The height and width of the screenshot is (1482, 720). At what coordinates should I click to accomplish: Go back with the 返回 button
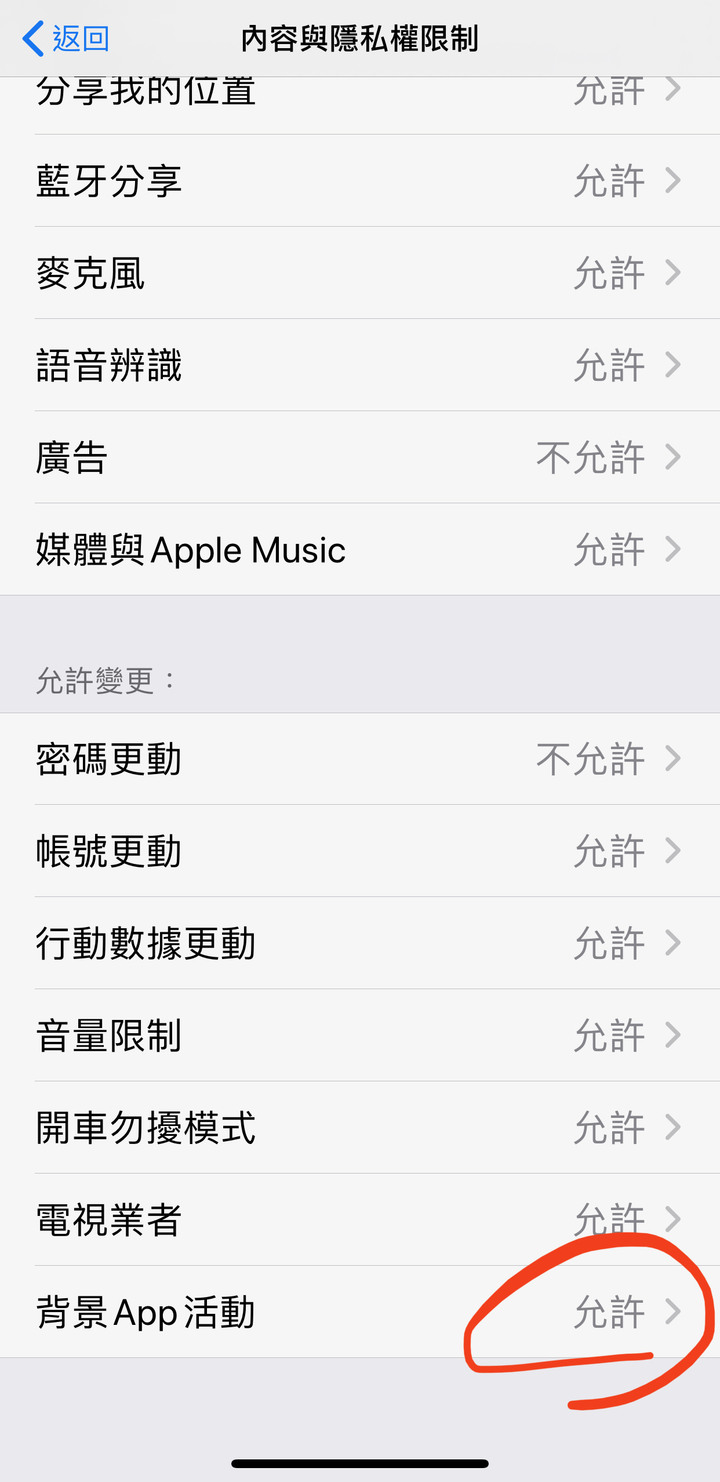pos(66,39)
